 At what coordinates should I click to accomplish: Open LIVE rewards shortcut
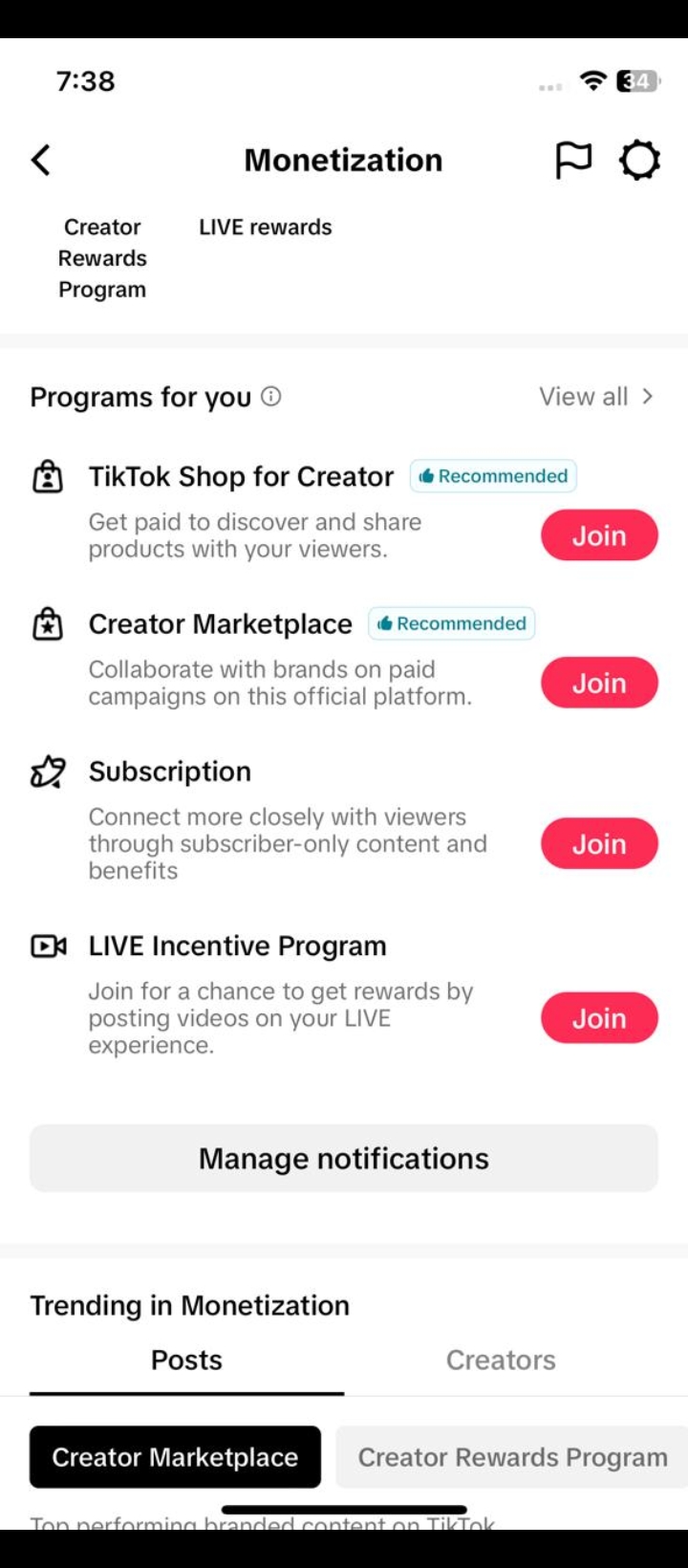[x=266, y=228]
